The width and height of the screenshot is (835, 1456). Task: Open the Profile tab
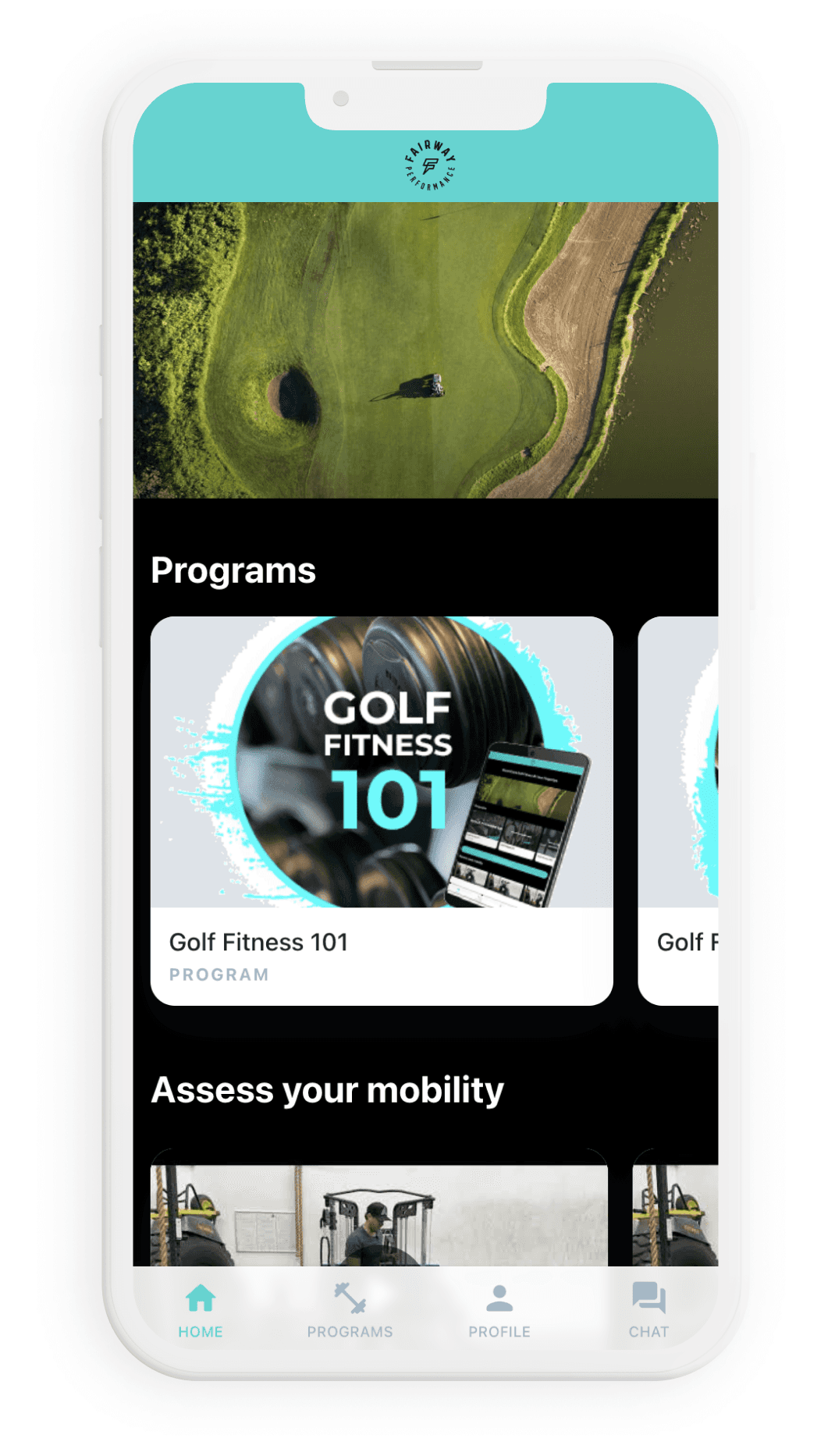499,1311
